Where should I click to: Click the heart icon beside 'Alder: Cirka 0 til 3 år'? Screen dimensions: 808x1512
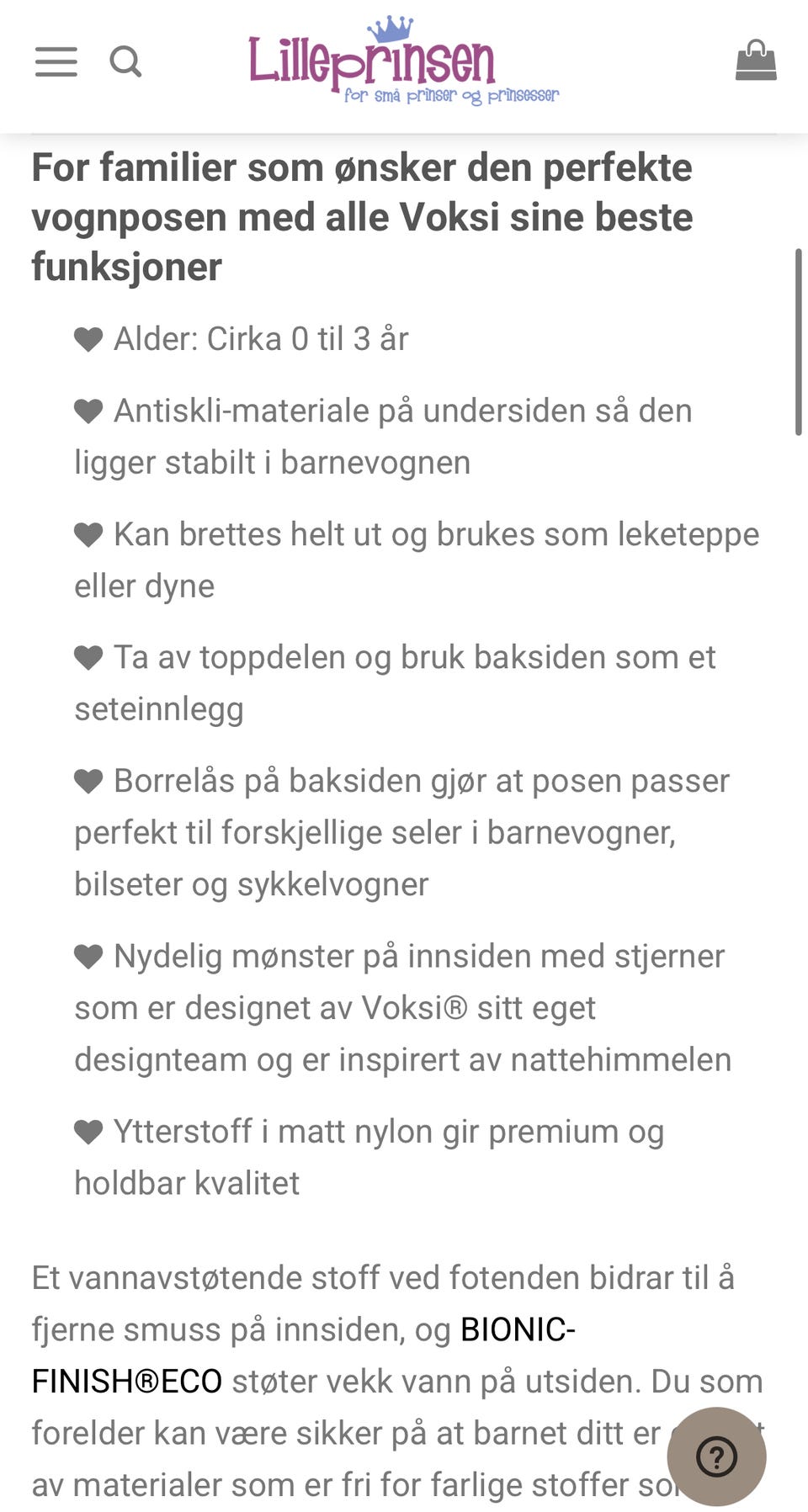(88, 339)
